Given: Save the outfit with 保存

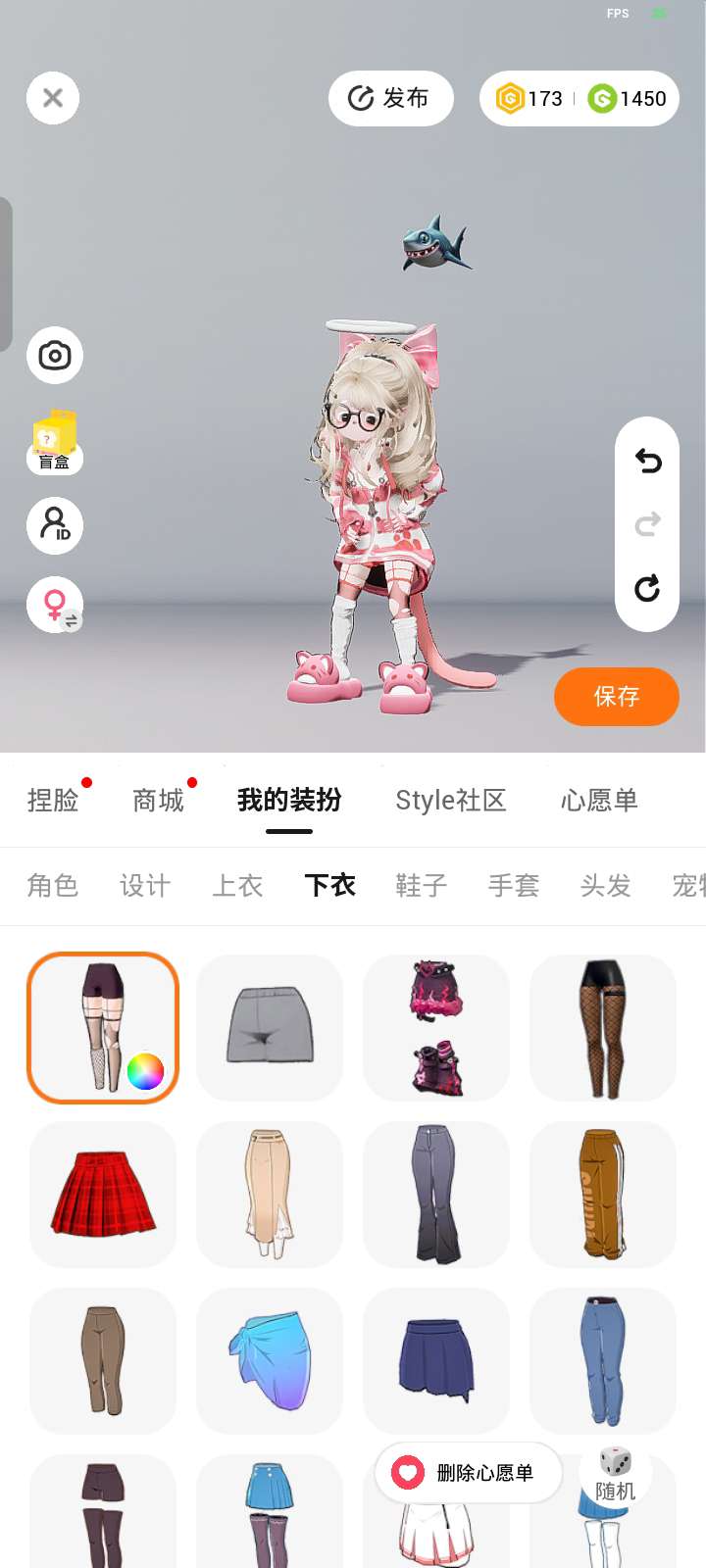Looking at the screenshot, I should [616, 697].
